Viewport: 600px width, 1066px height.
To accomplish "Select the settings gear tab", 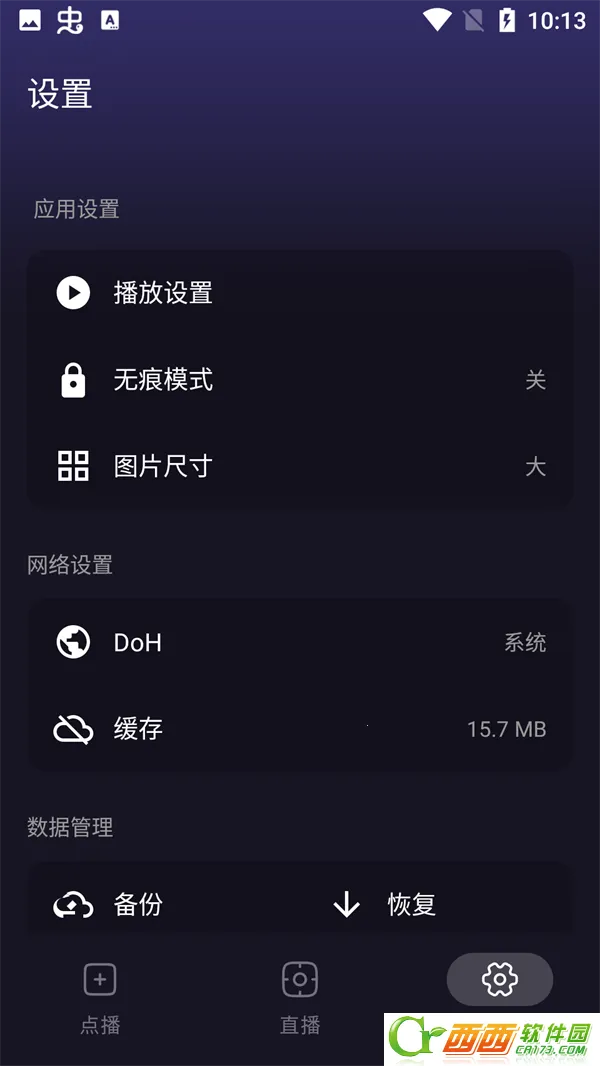I will 499,979.
